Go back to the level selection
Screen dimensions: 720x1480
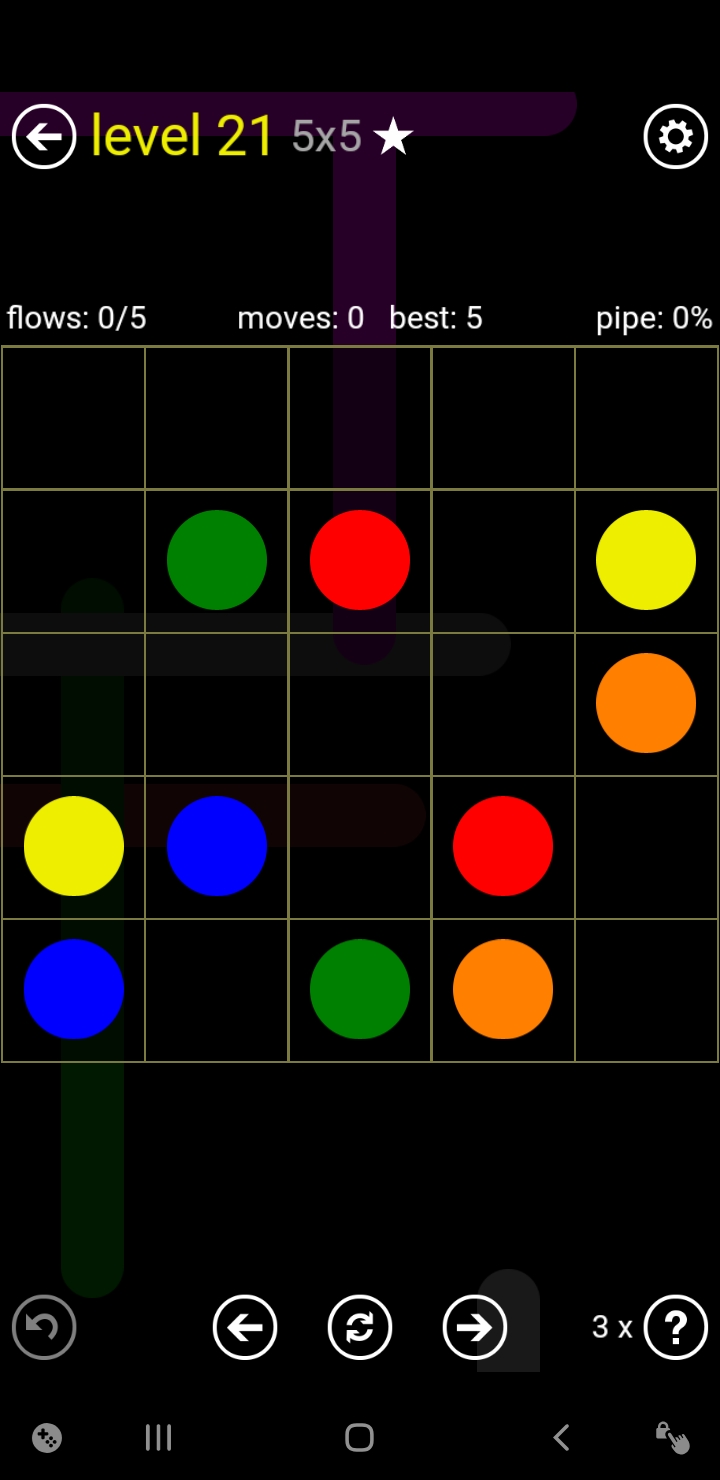(44, 136)
